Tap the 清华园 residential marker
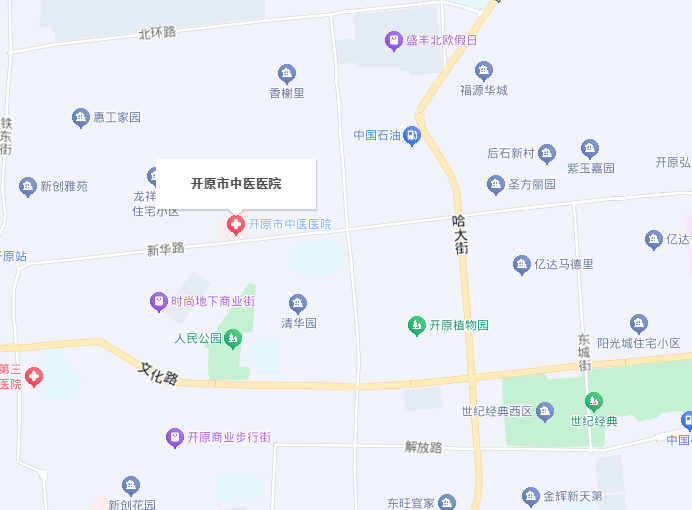 (297, 303)
